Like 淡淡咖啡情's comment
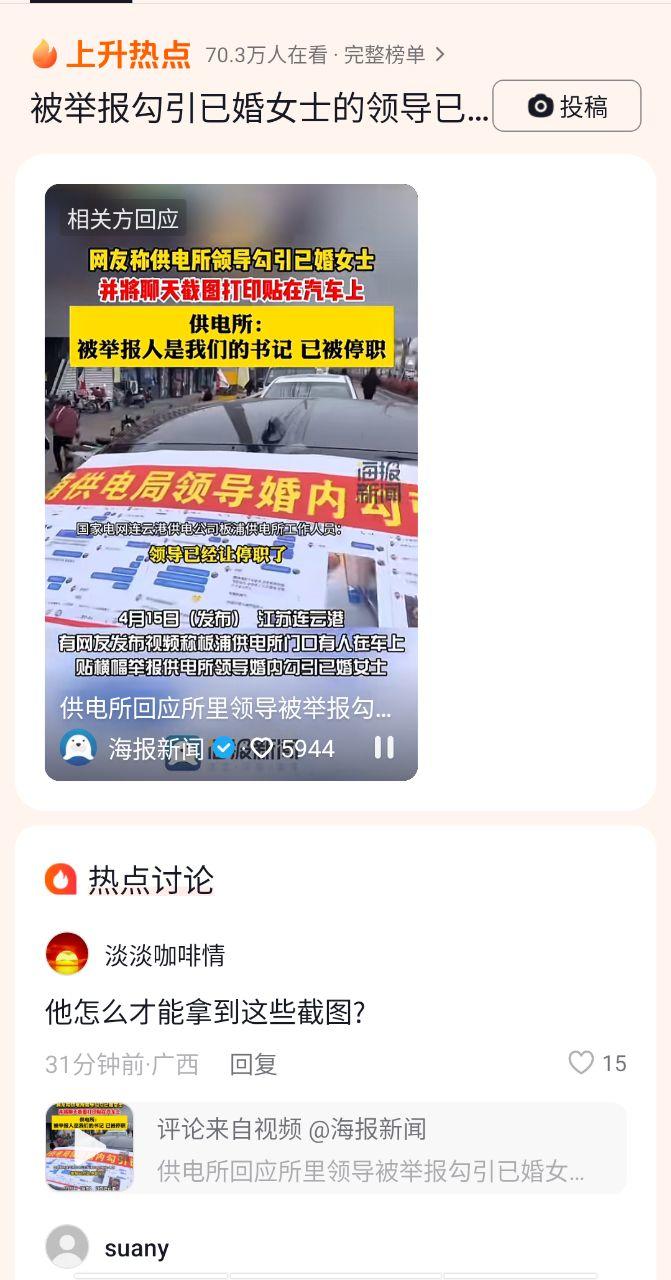The height and width of the screenshot is (1280, 671). [x=581, y=1063]
